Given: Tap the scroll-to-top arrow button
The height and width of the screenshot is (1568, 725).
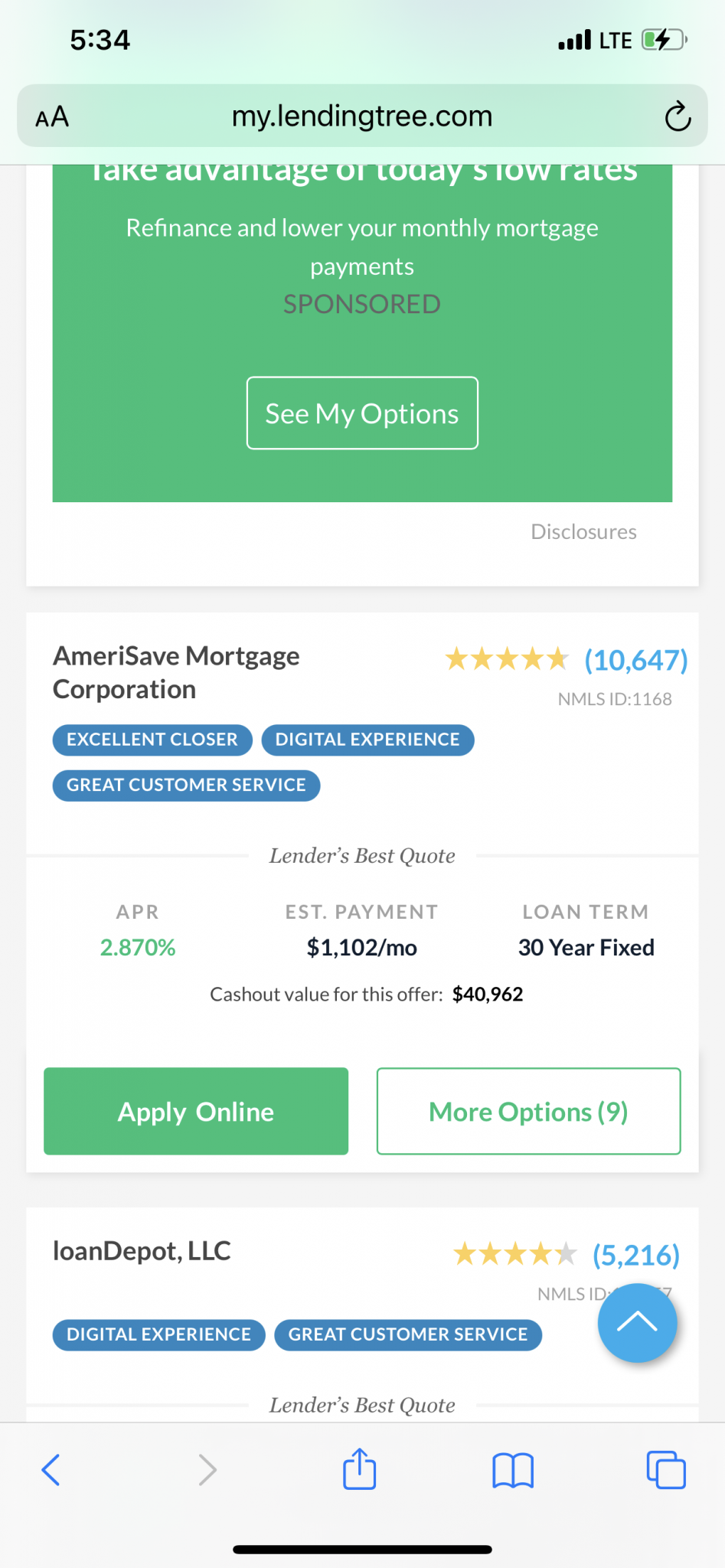Looking at the screenshot, I should tap(637, 1323).
